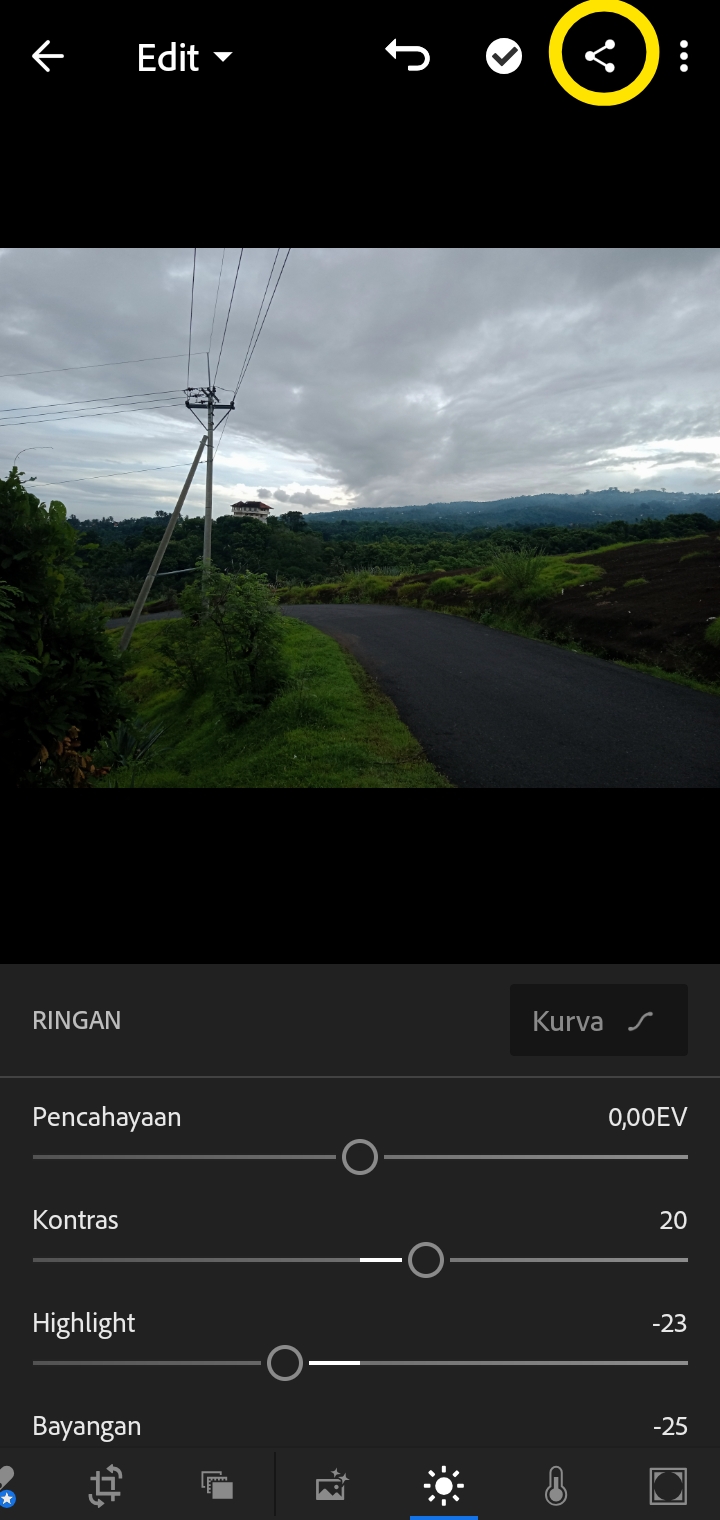
Task: Confirm edits with the checkmark icon
Action: click(504, 57)
